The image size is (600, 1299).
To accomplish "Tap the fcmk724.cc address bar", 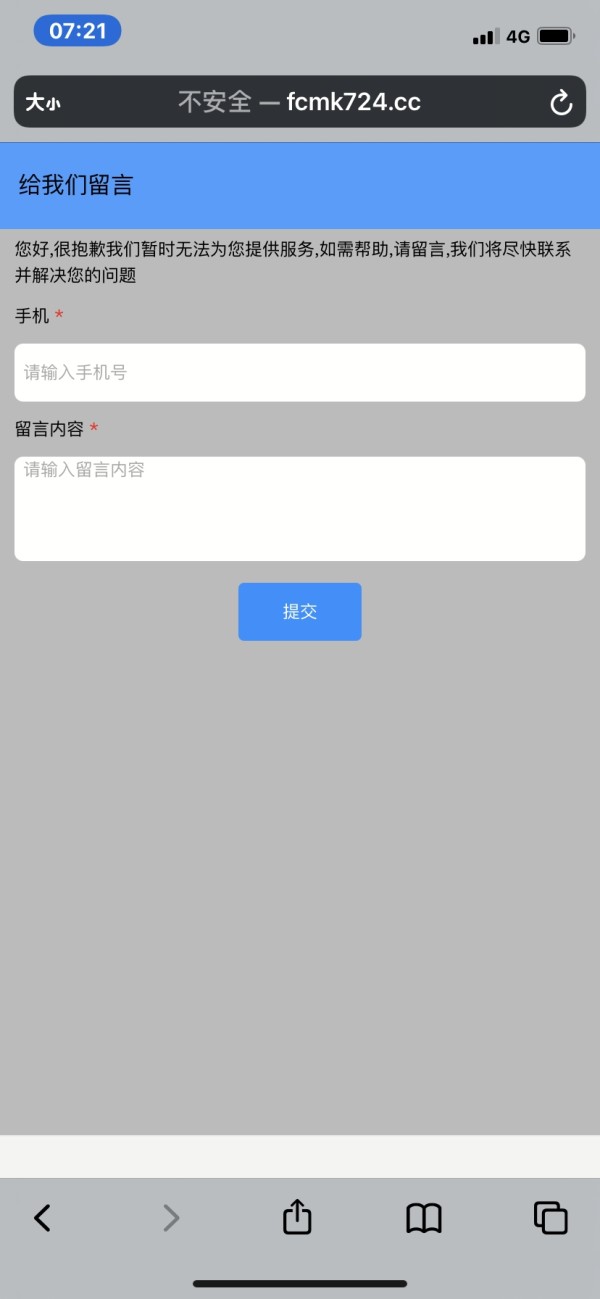I will (299, 102).
